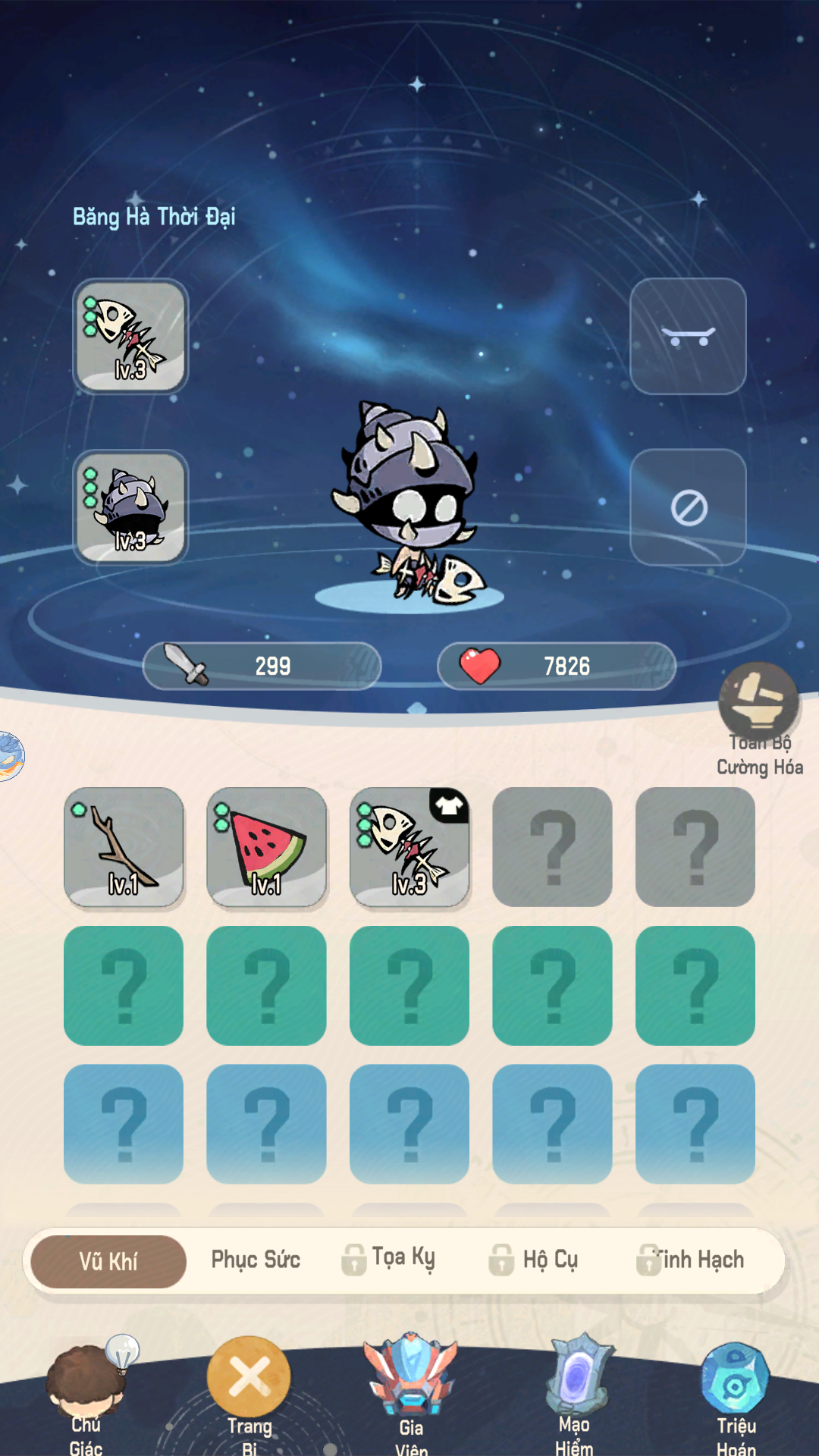This screenshot has height=1456, width=819.
Task: Select the lv.3 fishbone weapon in inventory
Action: [409, 847]
